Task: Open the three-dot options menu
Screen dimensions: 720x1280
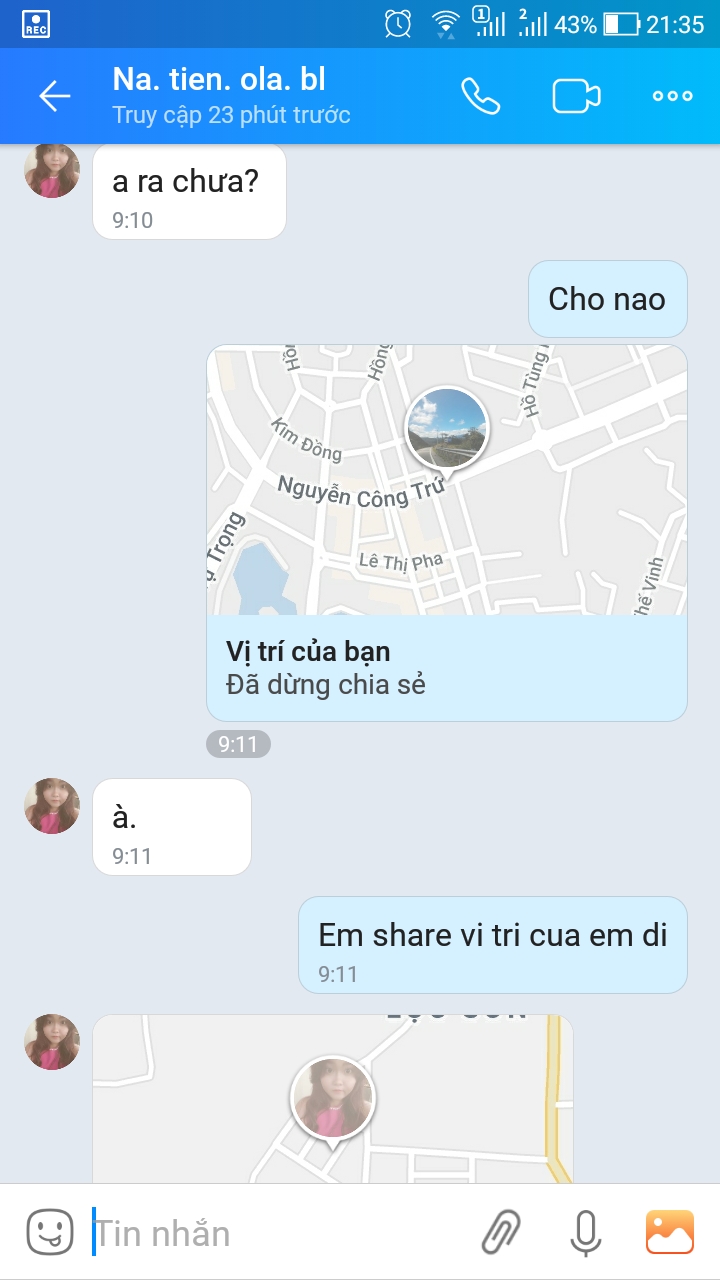Action: point(672,96)
